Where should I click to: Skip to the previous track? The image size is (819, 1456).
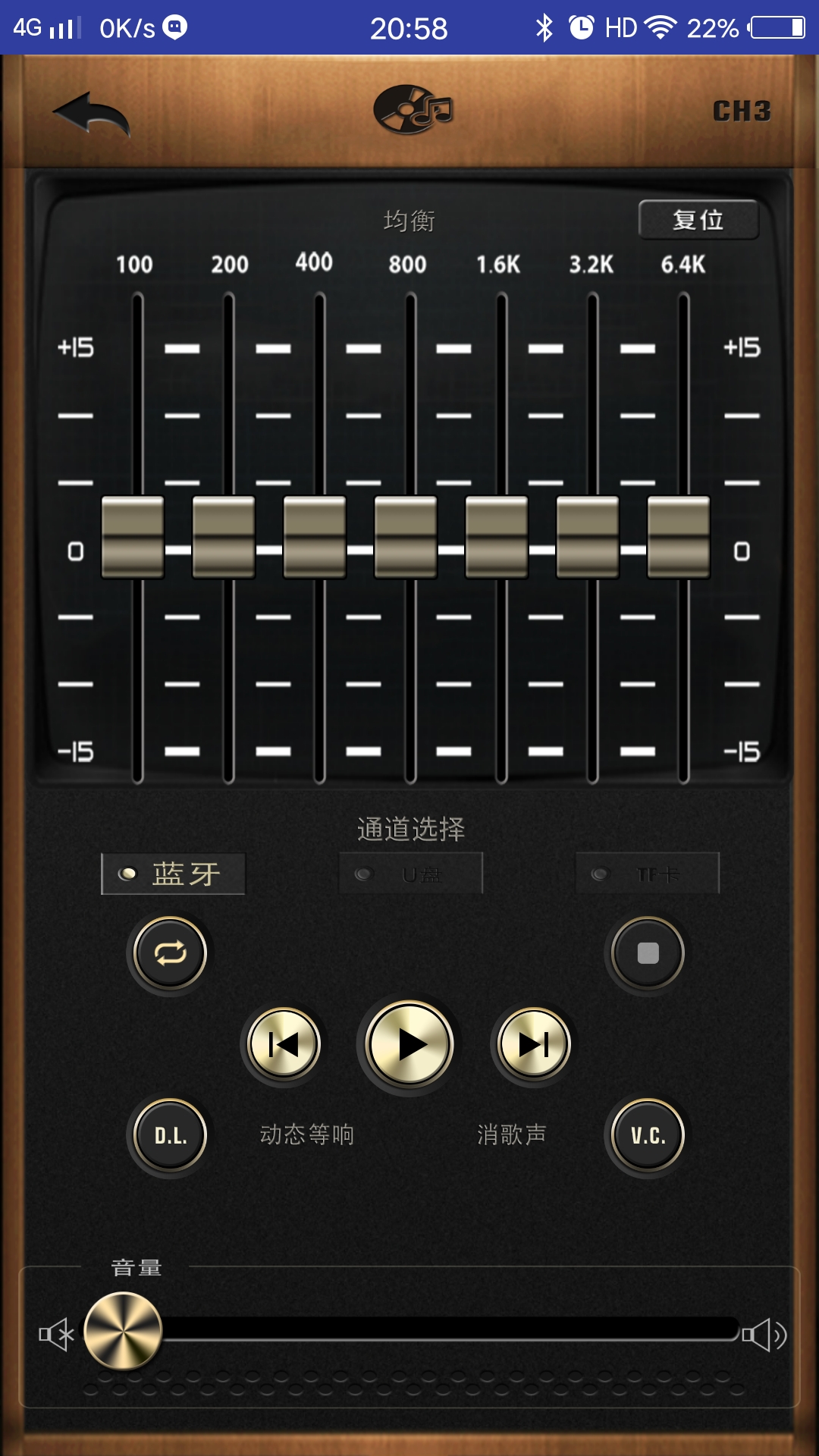[284, 1044]
